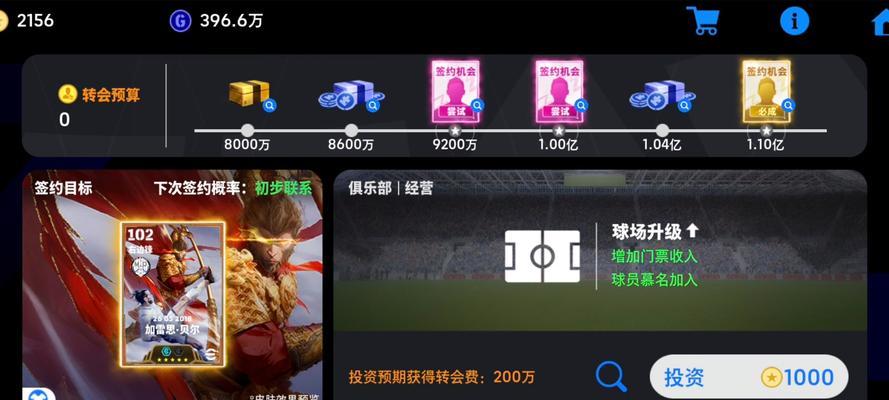This screenshot has height=400, width=889.
Task: Preview the coins reward at 8600万
Action: 351,94
